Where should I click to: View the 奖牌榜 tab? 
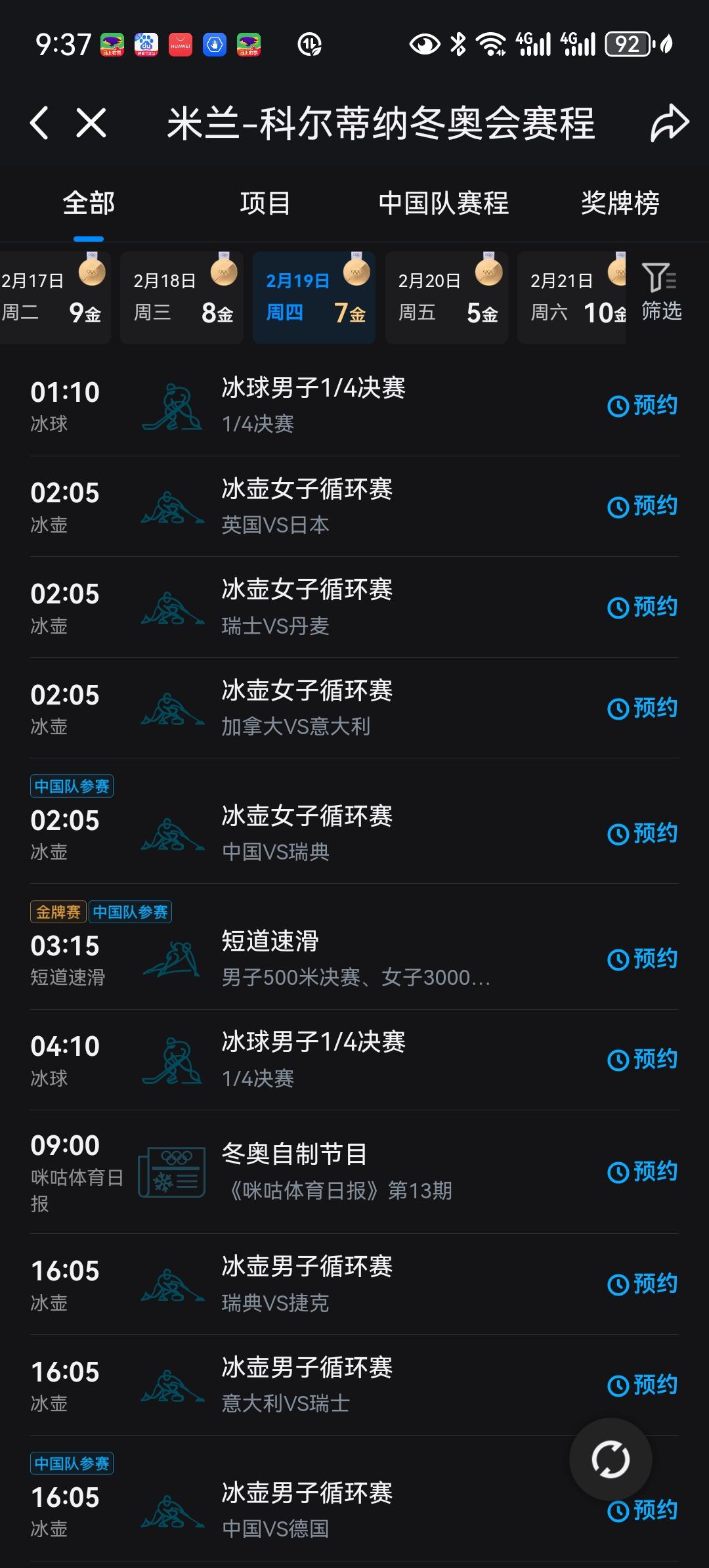tap(620, 203)
